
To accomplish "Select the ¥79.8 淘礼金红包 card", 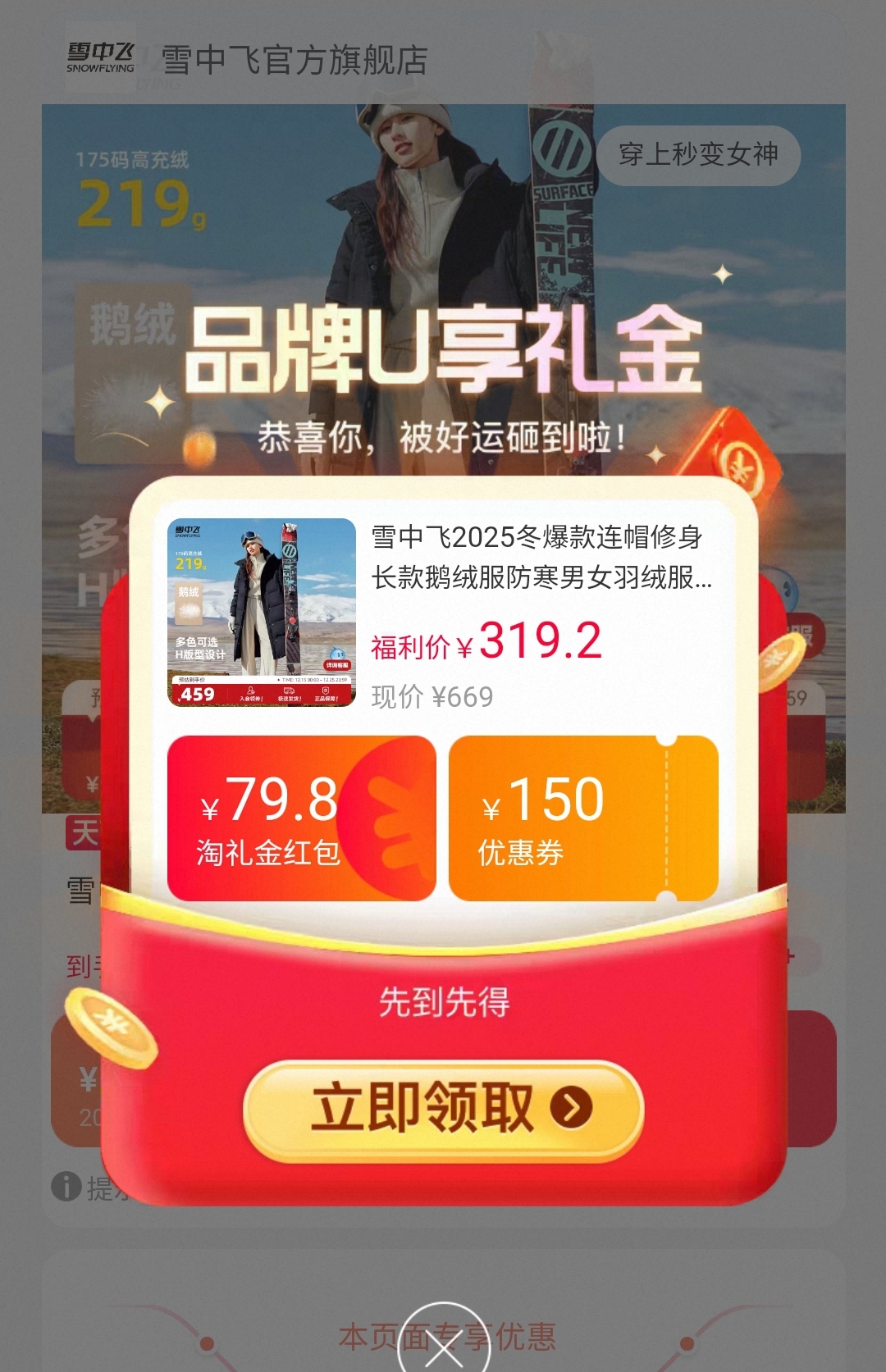I will pos(301,818).
